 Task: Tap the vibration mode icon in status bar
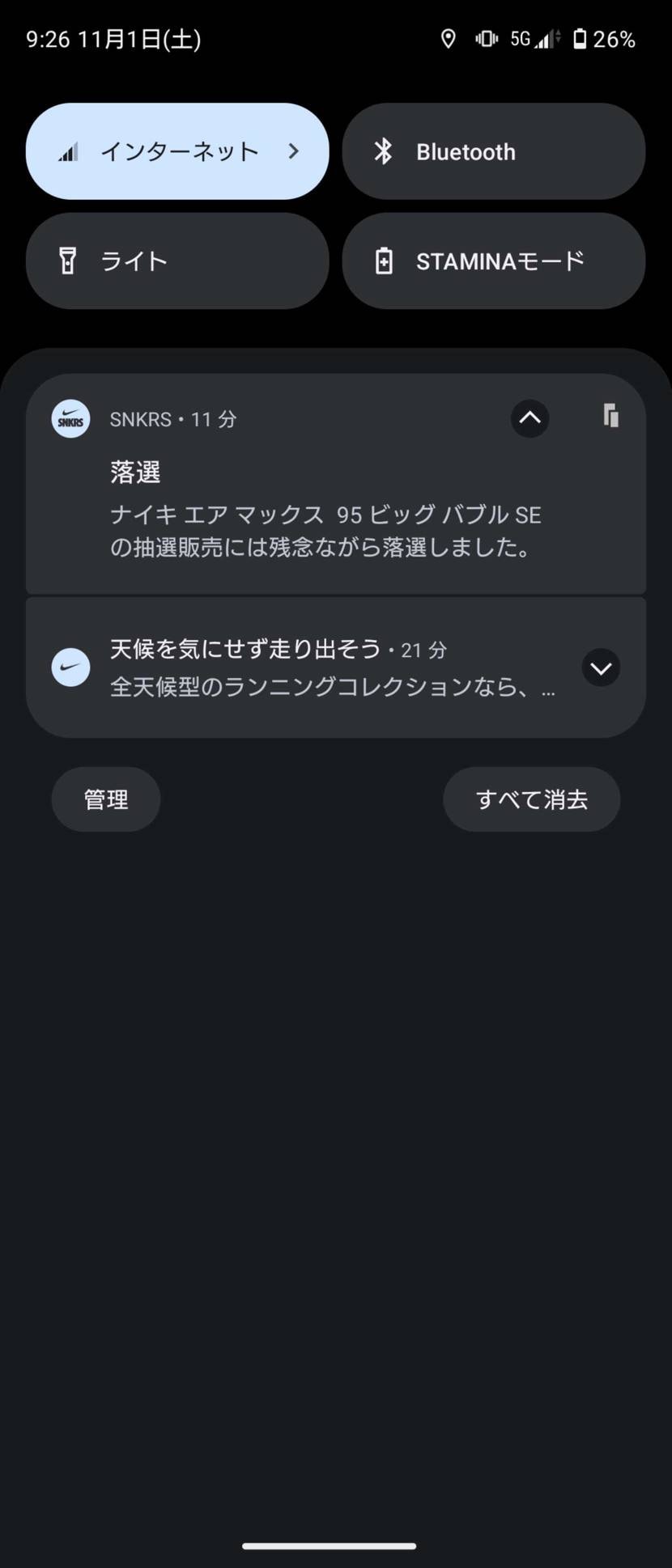coord(485,39)
